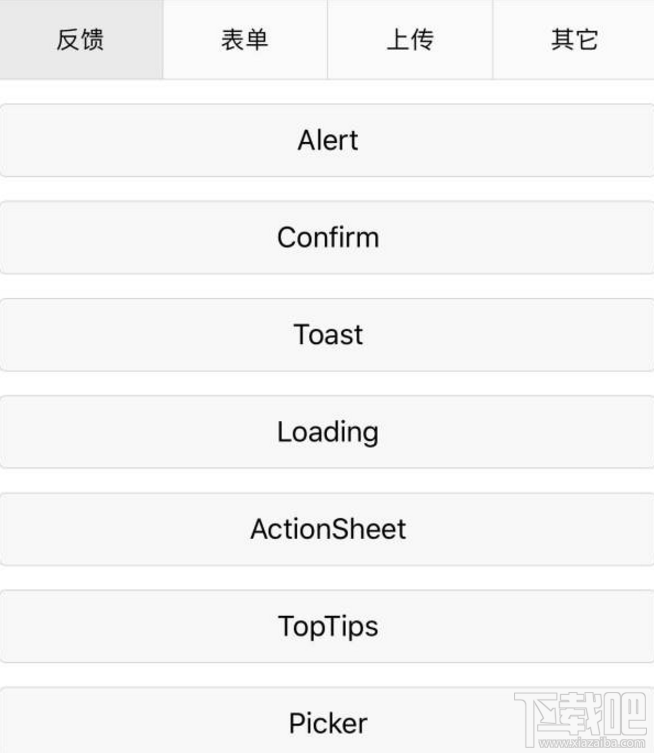Tap the Alert button

327,140
